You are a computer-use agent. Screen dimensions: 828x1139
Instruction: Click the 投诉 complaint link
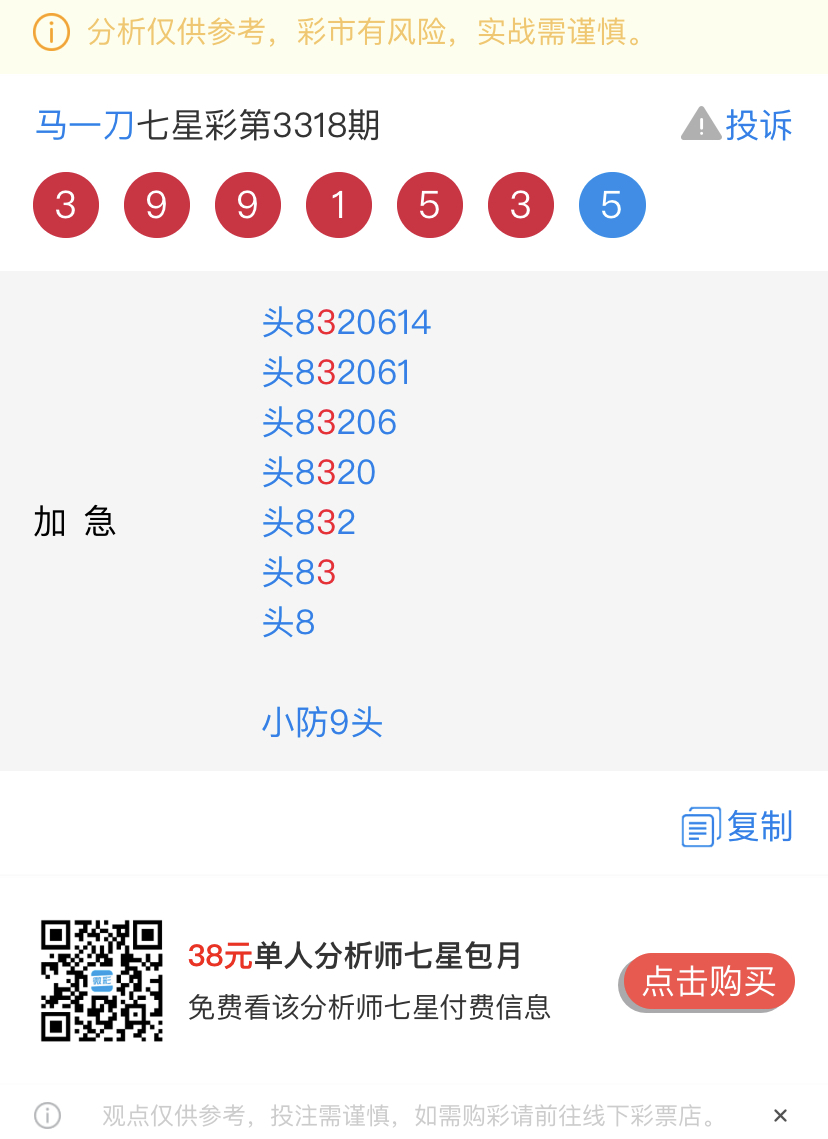pos(760,123)
